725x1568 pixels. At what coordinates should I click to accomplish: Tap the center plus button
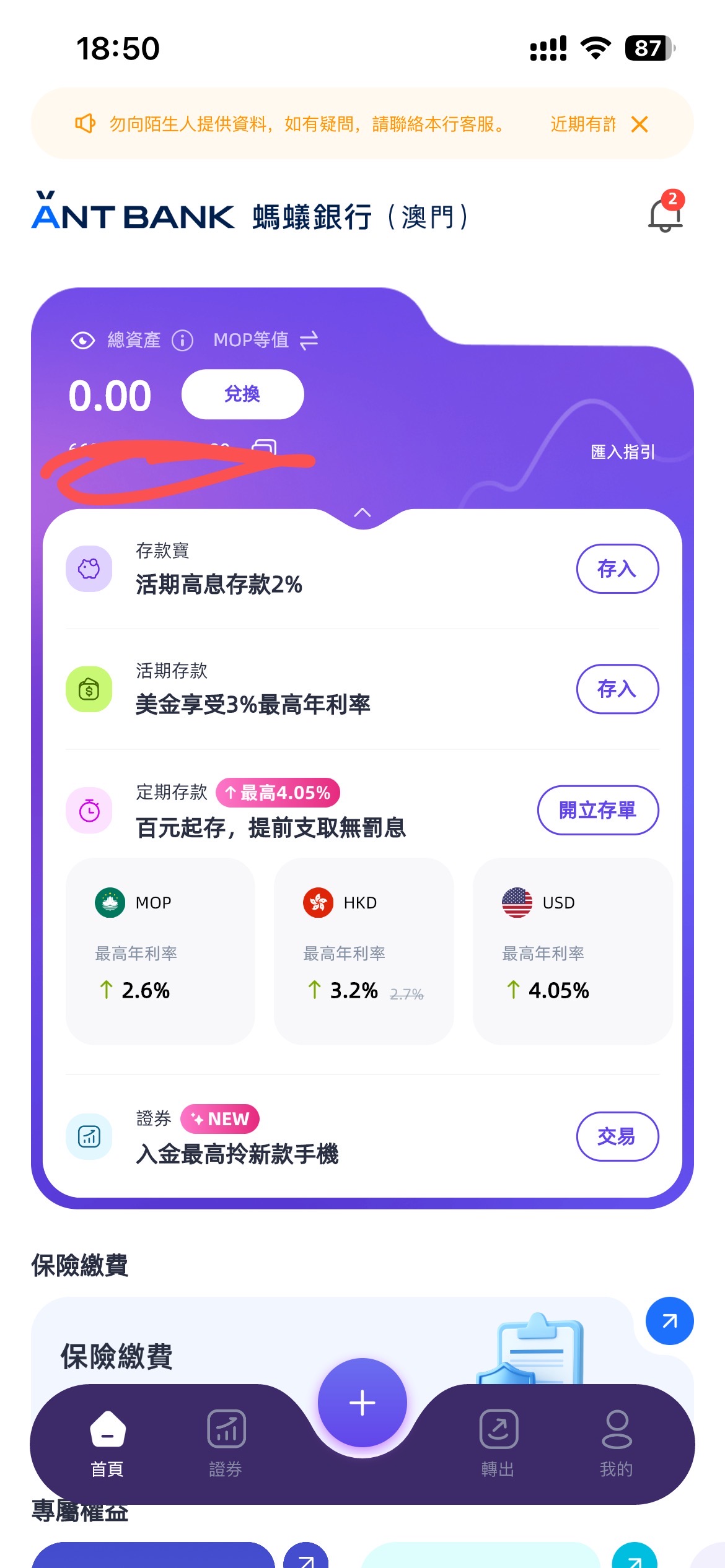click(362, 1403)
